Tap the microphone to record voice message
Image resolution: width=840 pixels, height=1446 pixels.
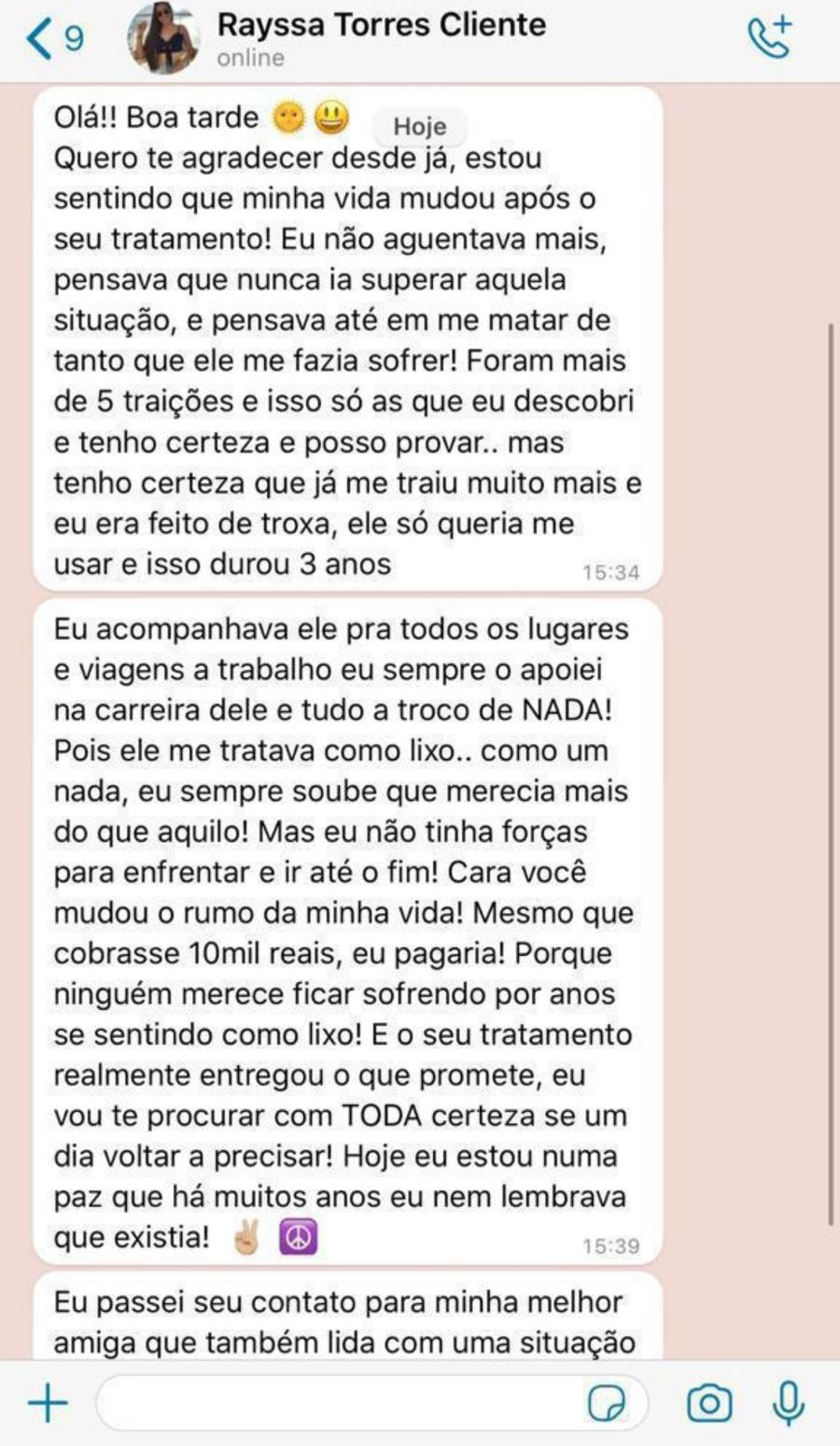(x=789, y=1403)
